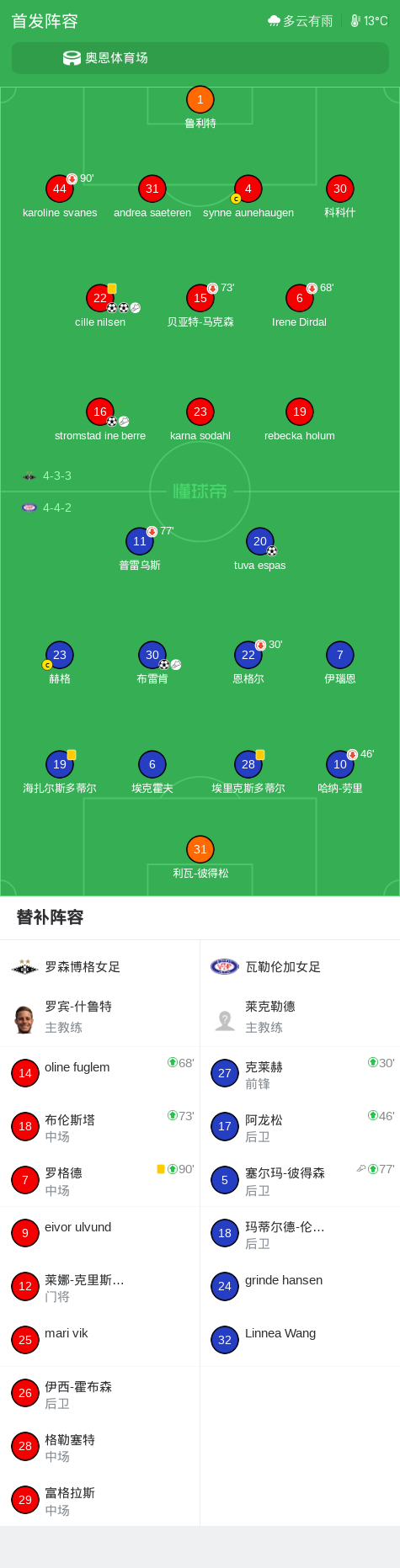Open substitute 塞尔玛-彼得森 number 5
Image resolution: width=400 pixels, height=1568 pixels.
point(300,1180)
